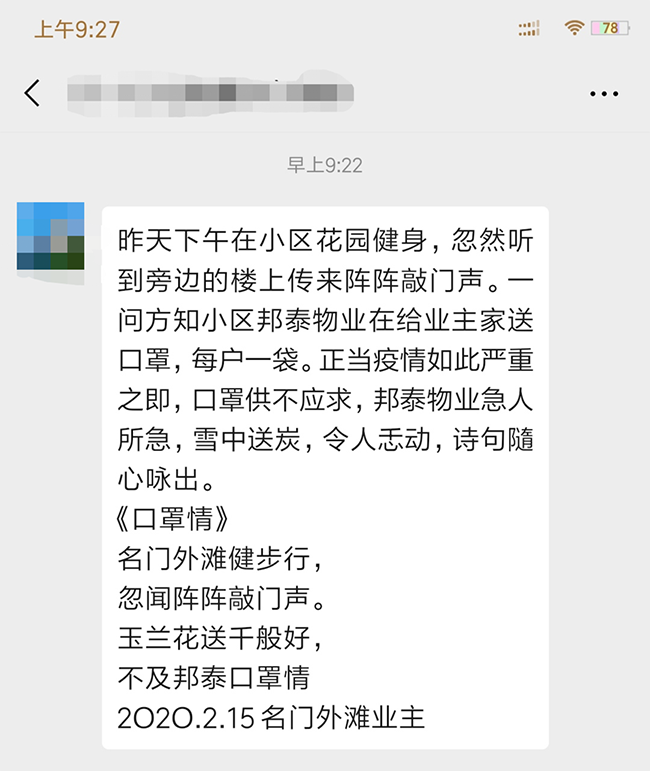Image resolution: width=650 pixels, height=771 pixels.
Task: Go back to the chat list
Action: (x=32, y=93)
